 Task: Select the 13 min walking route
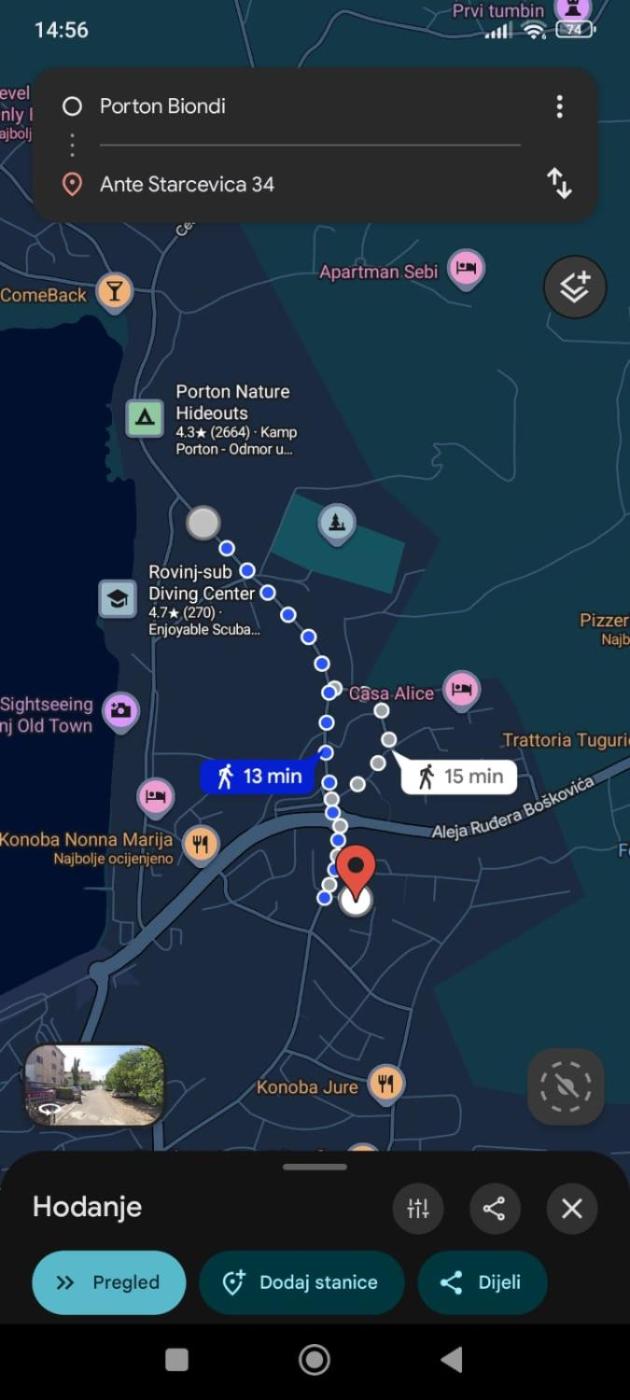click(258, 776)
